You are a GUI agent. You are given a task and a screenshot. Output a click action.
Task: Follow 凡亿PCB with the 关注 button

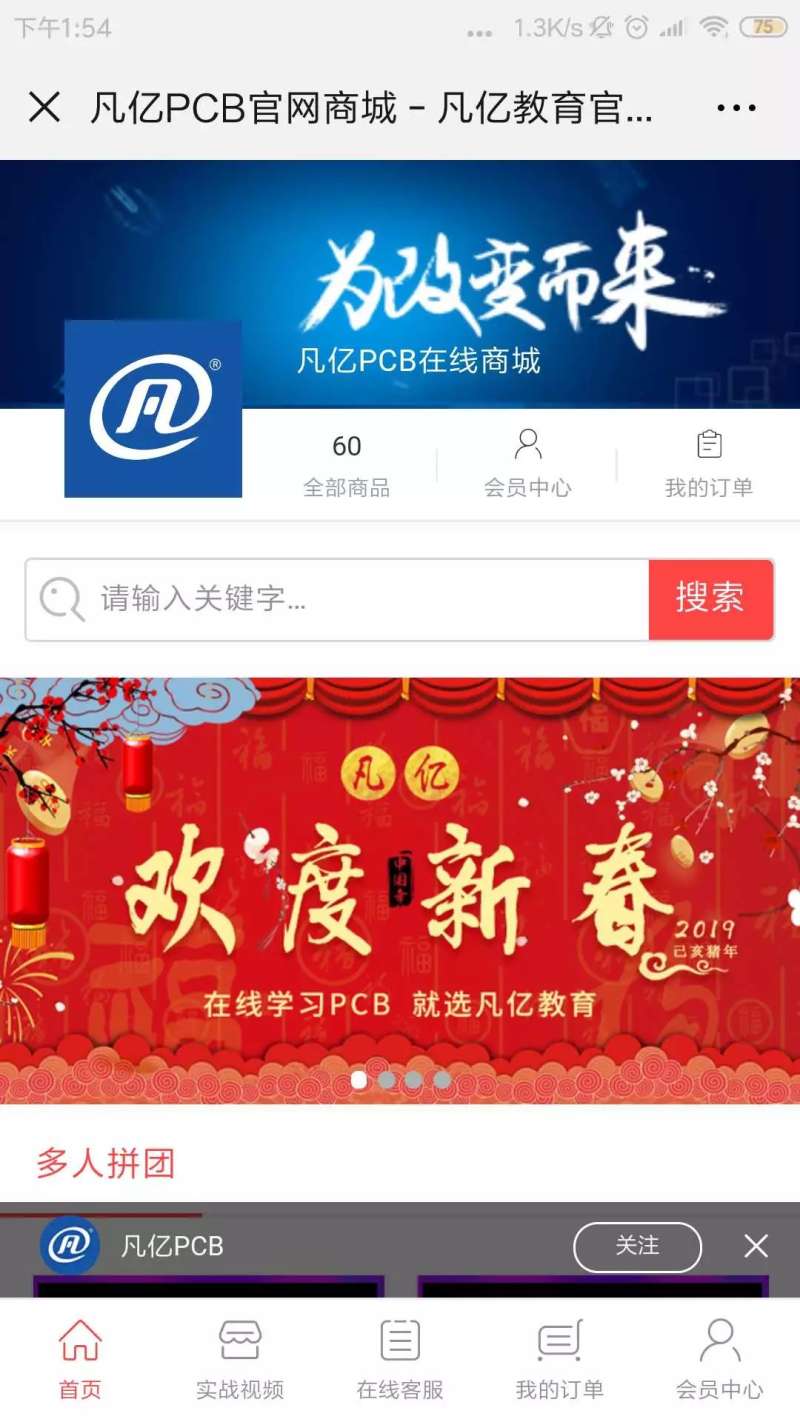[x=637, y=1246]
